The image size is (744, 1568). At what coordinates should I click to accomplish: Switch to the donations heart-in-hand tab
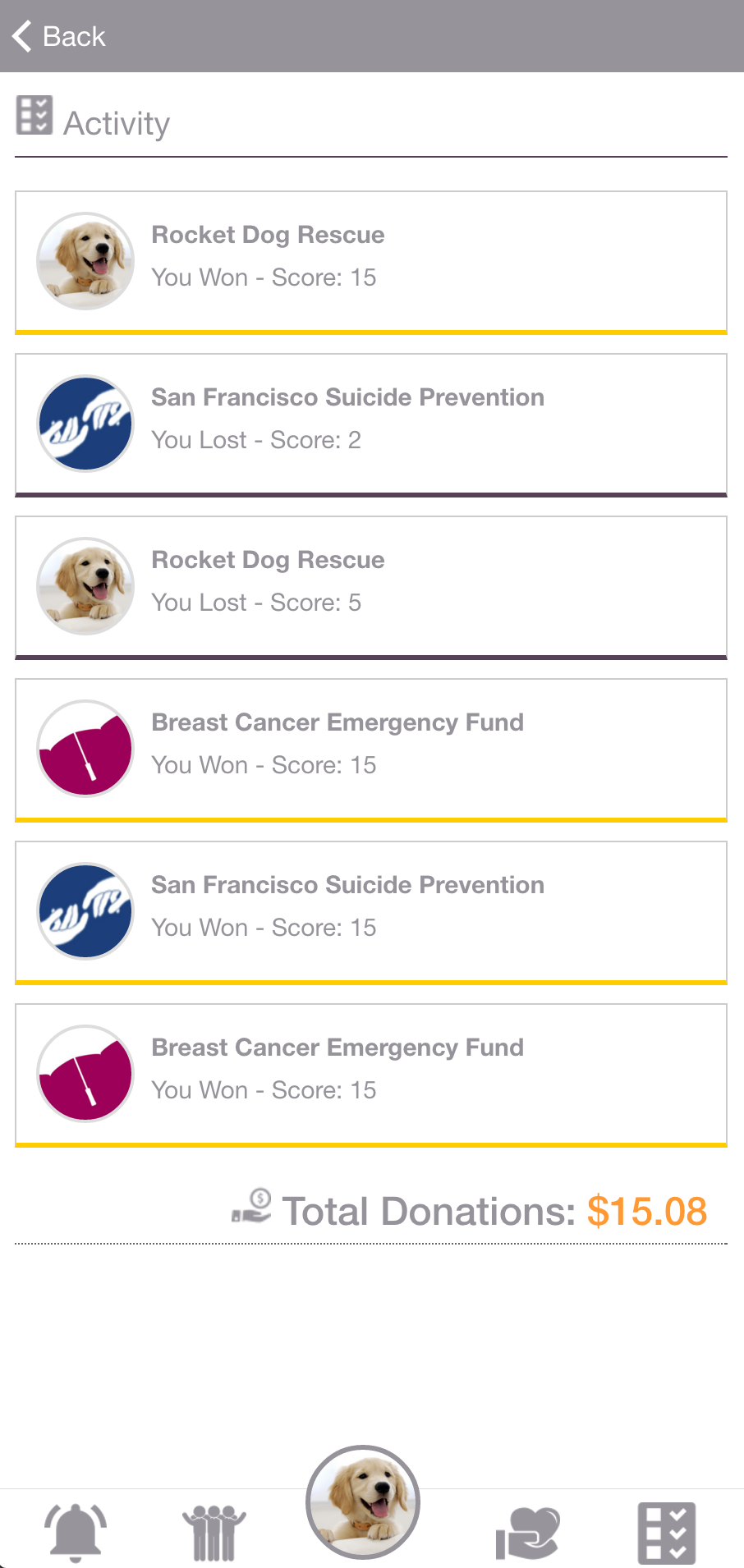527,1532
